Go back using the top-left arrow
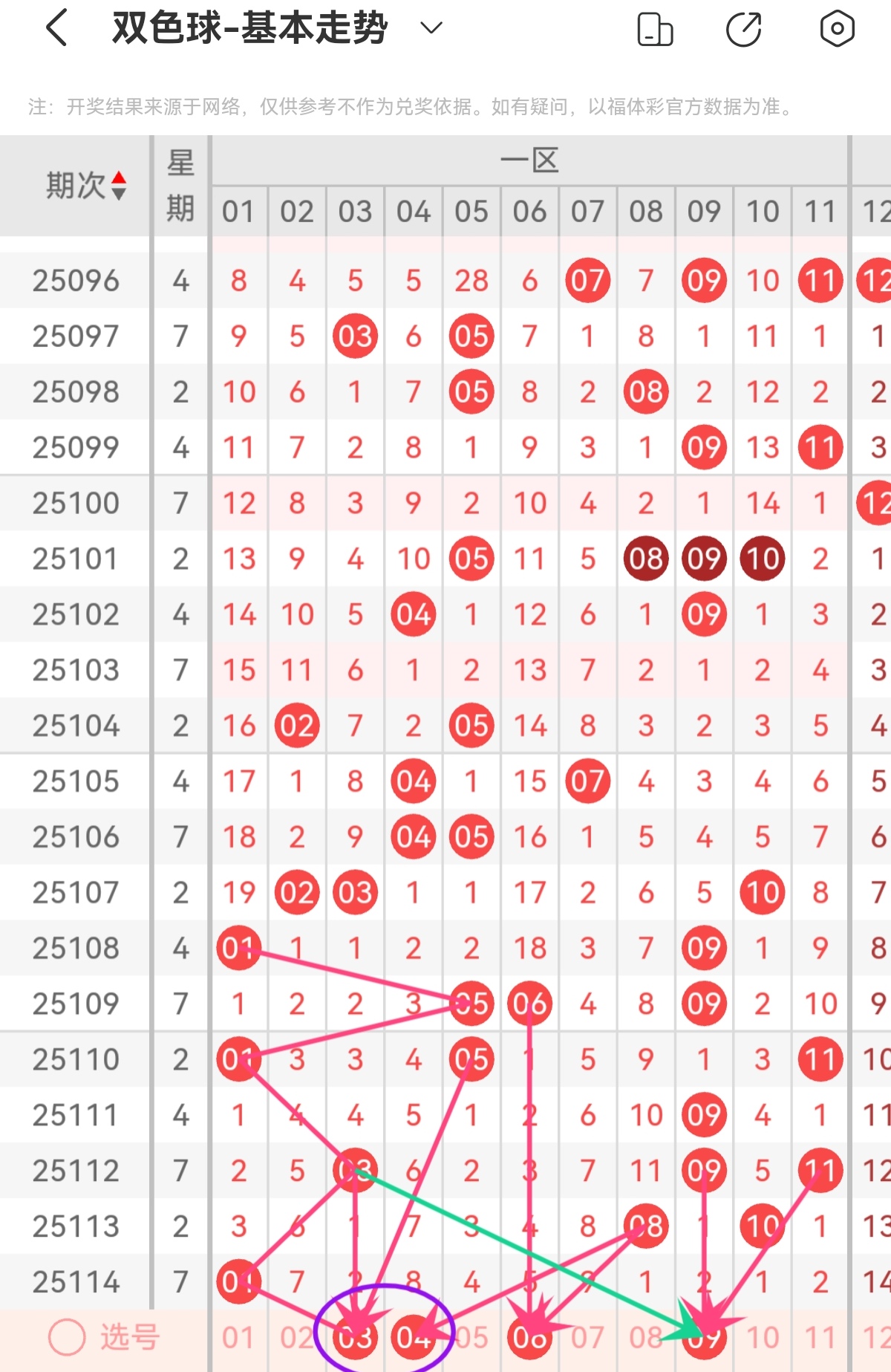This screenshot has width=891, height=1372. click(x=57, y=28)
